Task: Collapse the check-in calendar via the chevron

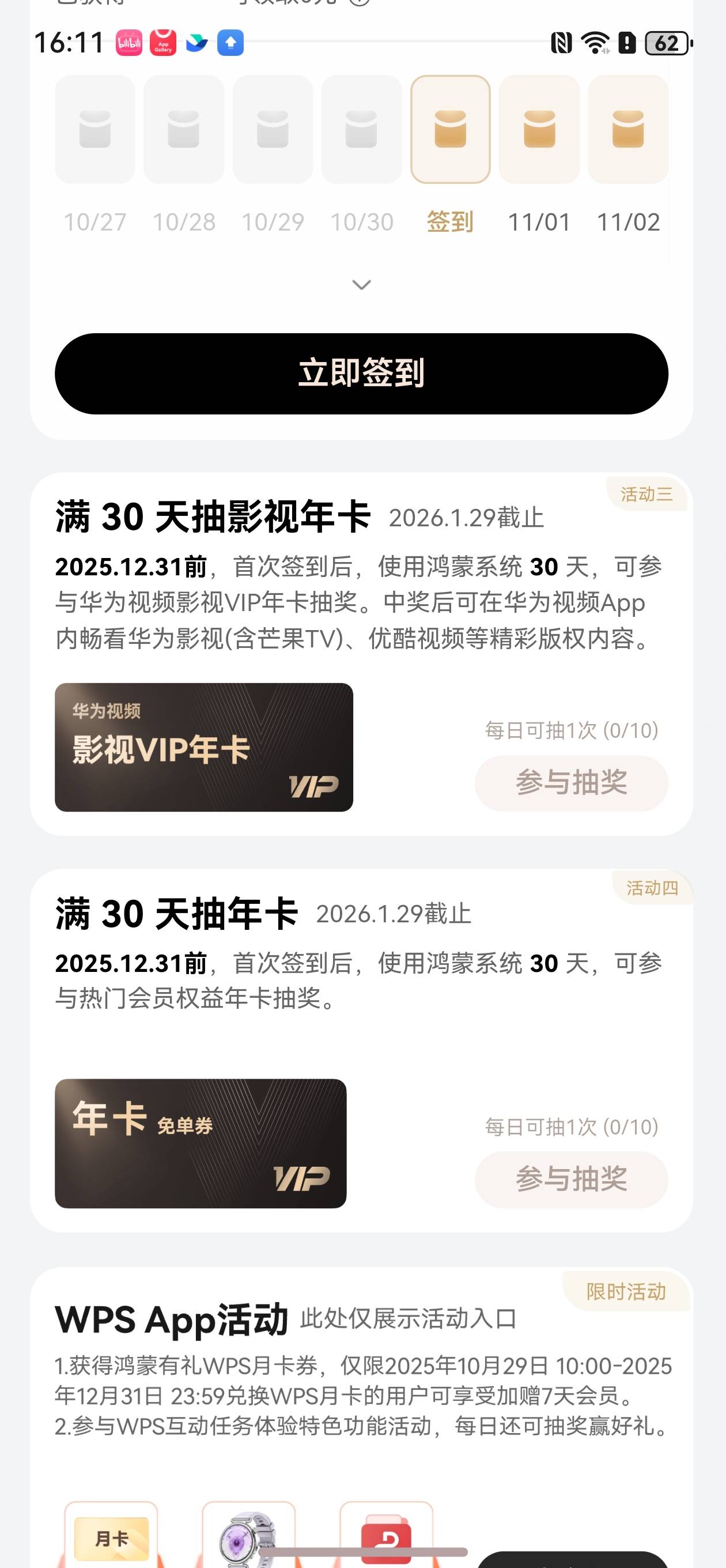Action: pos(362,284)
